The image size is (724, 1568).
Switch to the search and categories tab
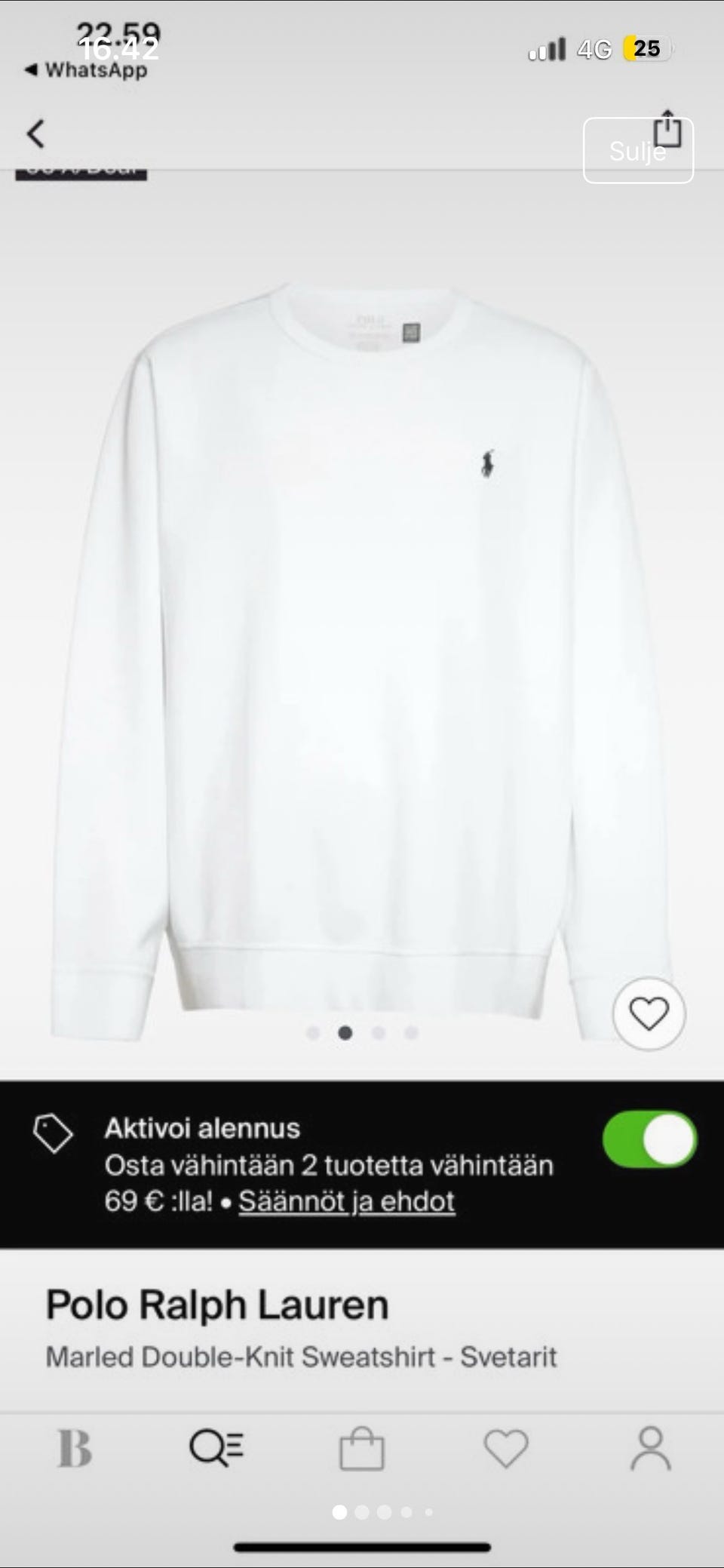coord(216,1449)
